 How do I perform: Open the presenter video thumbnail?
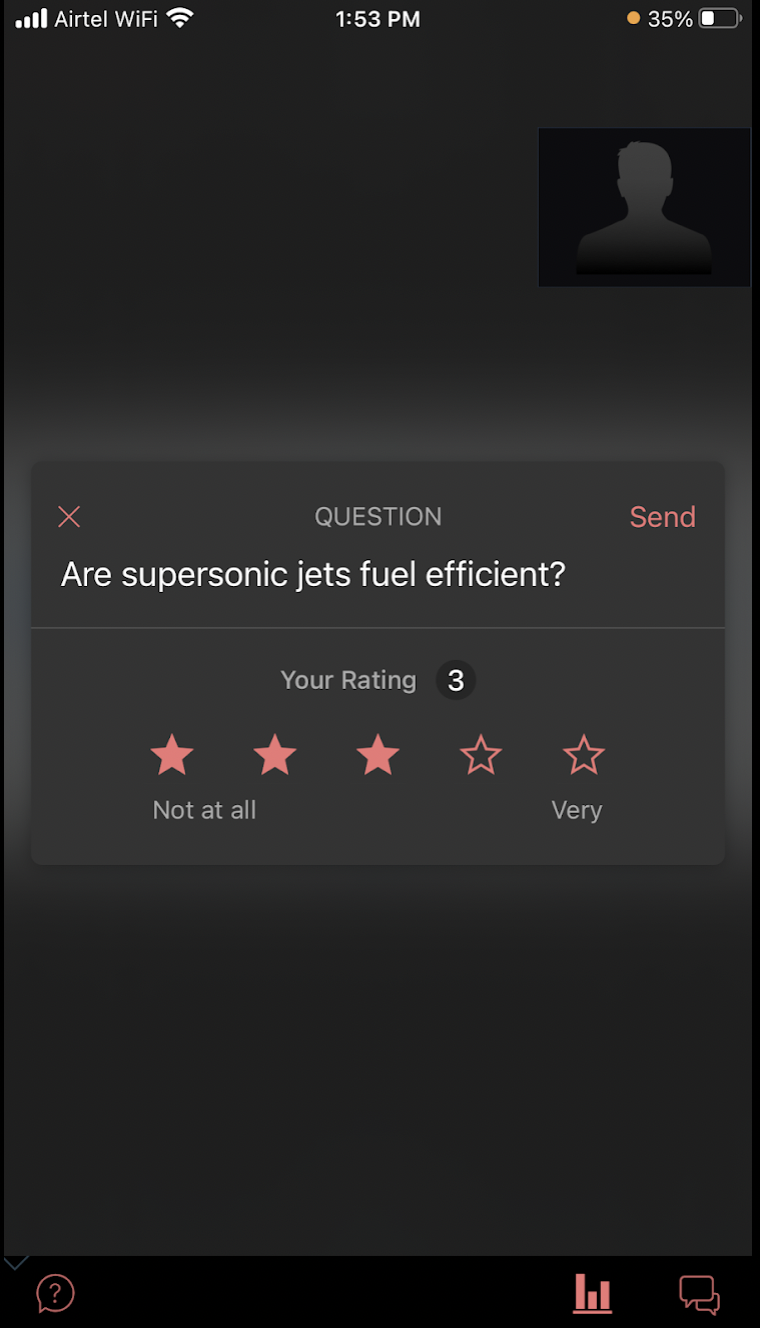pos(644,207)
